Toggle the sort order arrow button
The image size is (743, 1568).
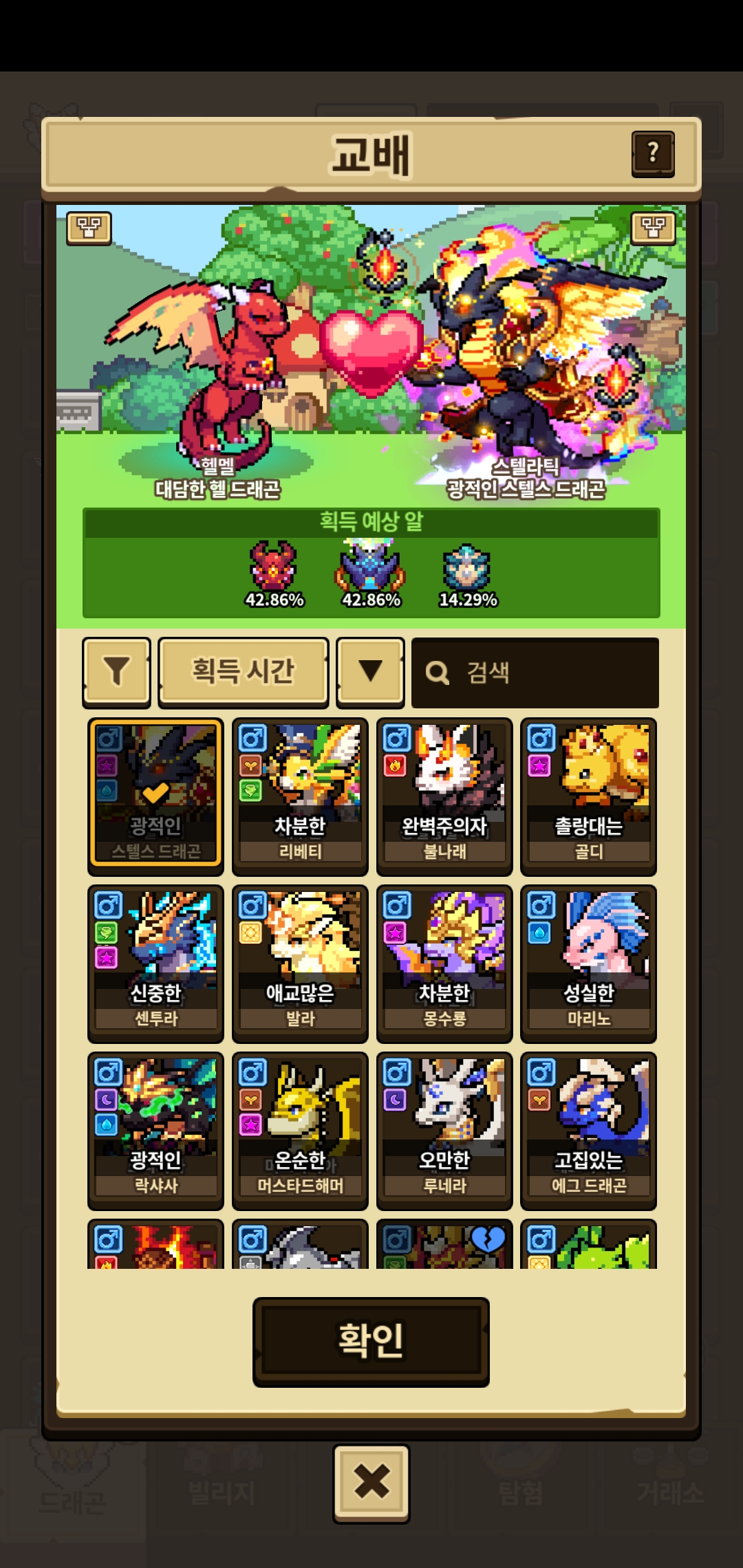point(370,672)
